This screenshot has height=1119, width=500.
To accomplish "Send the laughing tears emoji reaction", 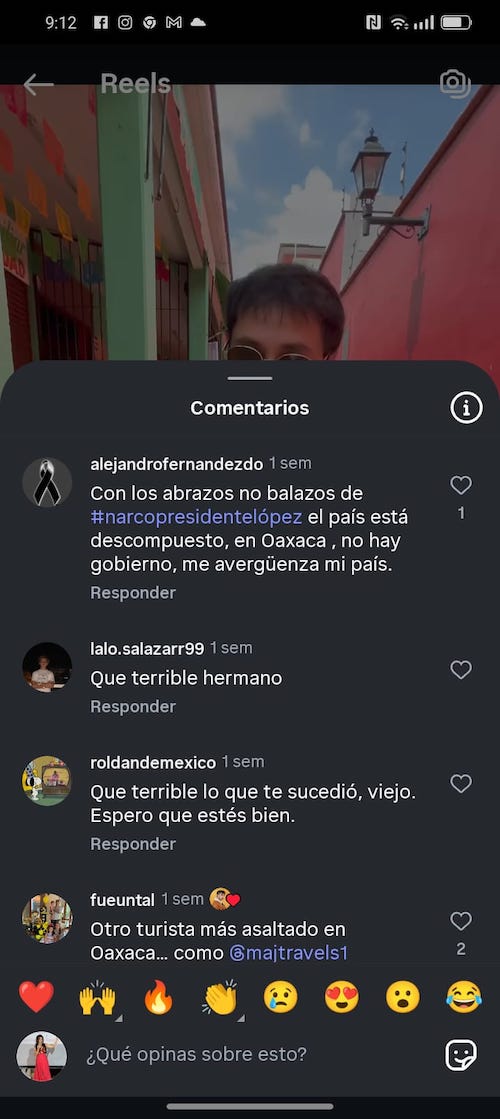I will (x=464, y=997).
